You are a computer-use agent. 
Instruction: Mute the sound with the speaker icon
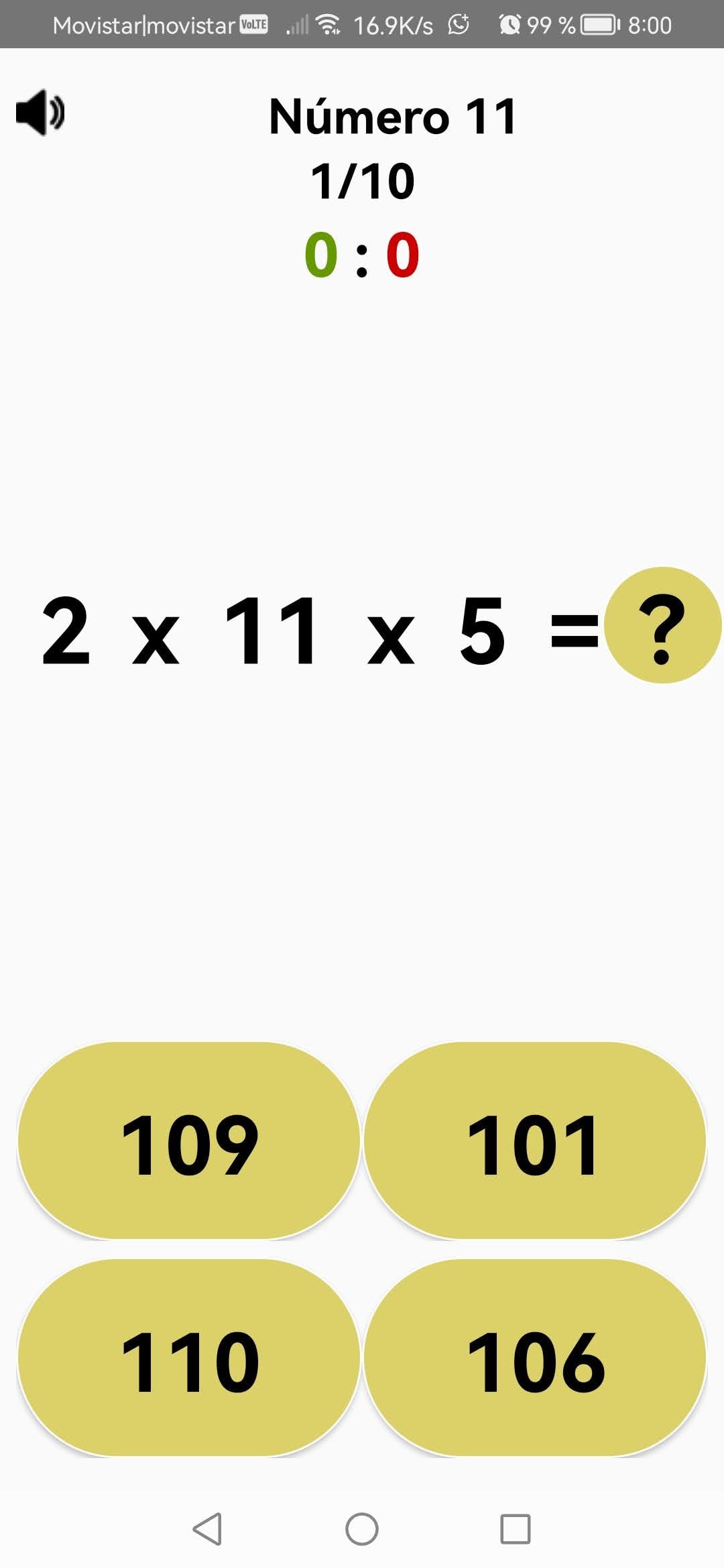tap(40, 113)
